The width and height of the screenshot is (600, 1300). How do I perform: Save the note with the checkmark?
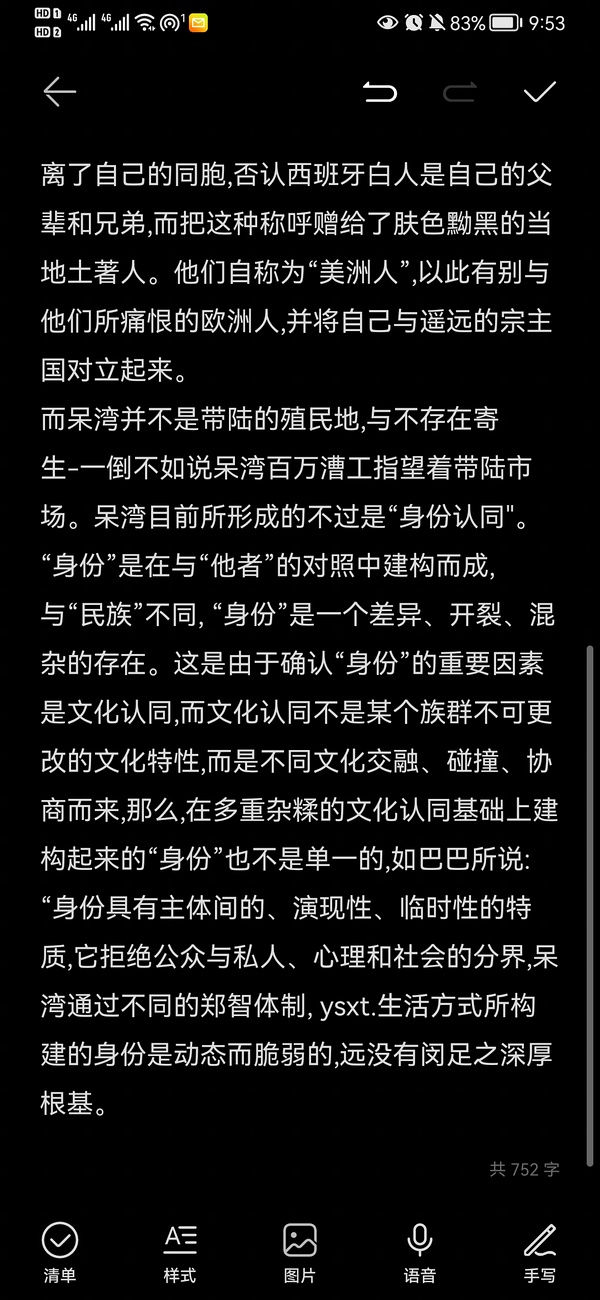(x=540, y=93)
